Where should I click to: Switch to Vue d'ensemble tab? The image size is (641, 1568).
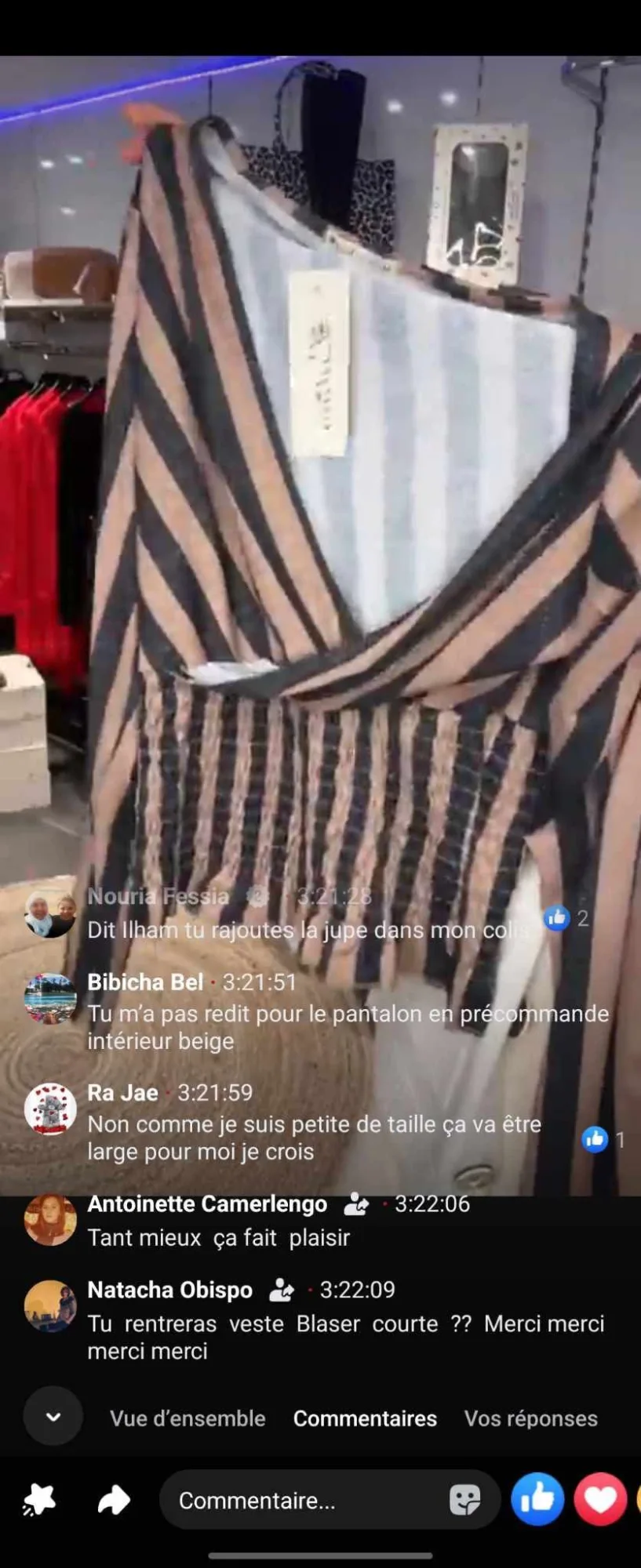(x=188, y=1418)
